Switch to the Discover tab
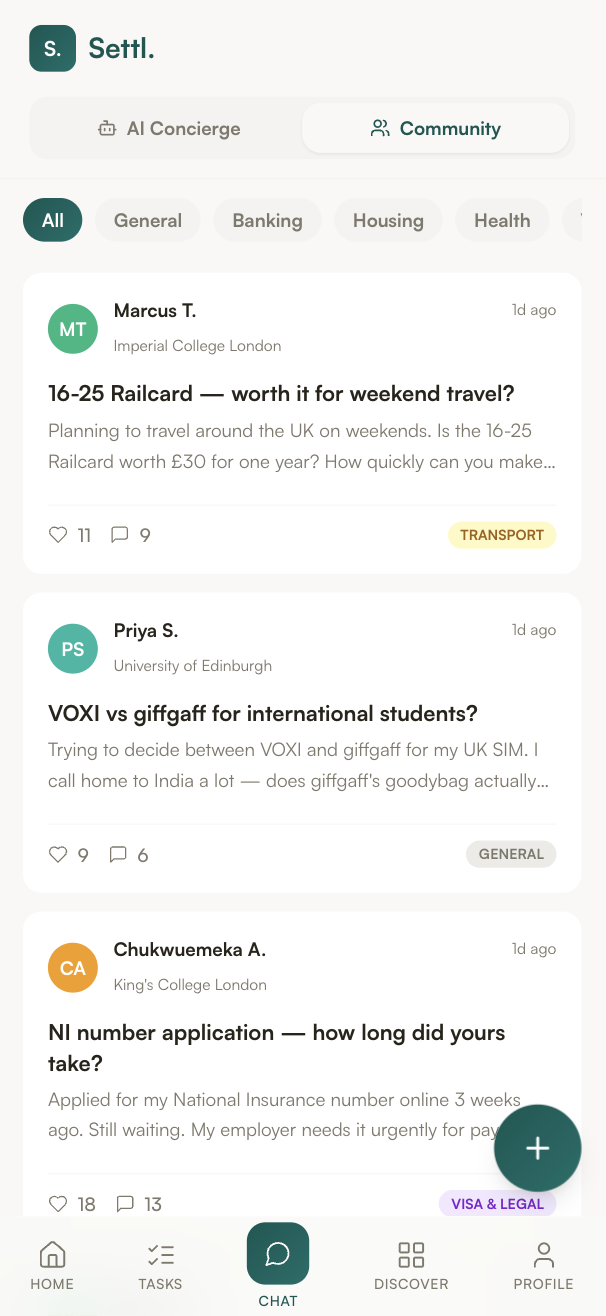The height and width of the screenshot is (1316, 606). click(411, 1266)
